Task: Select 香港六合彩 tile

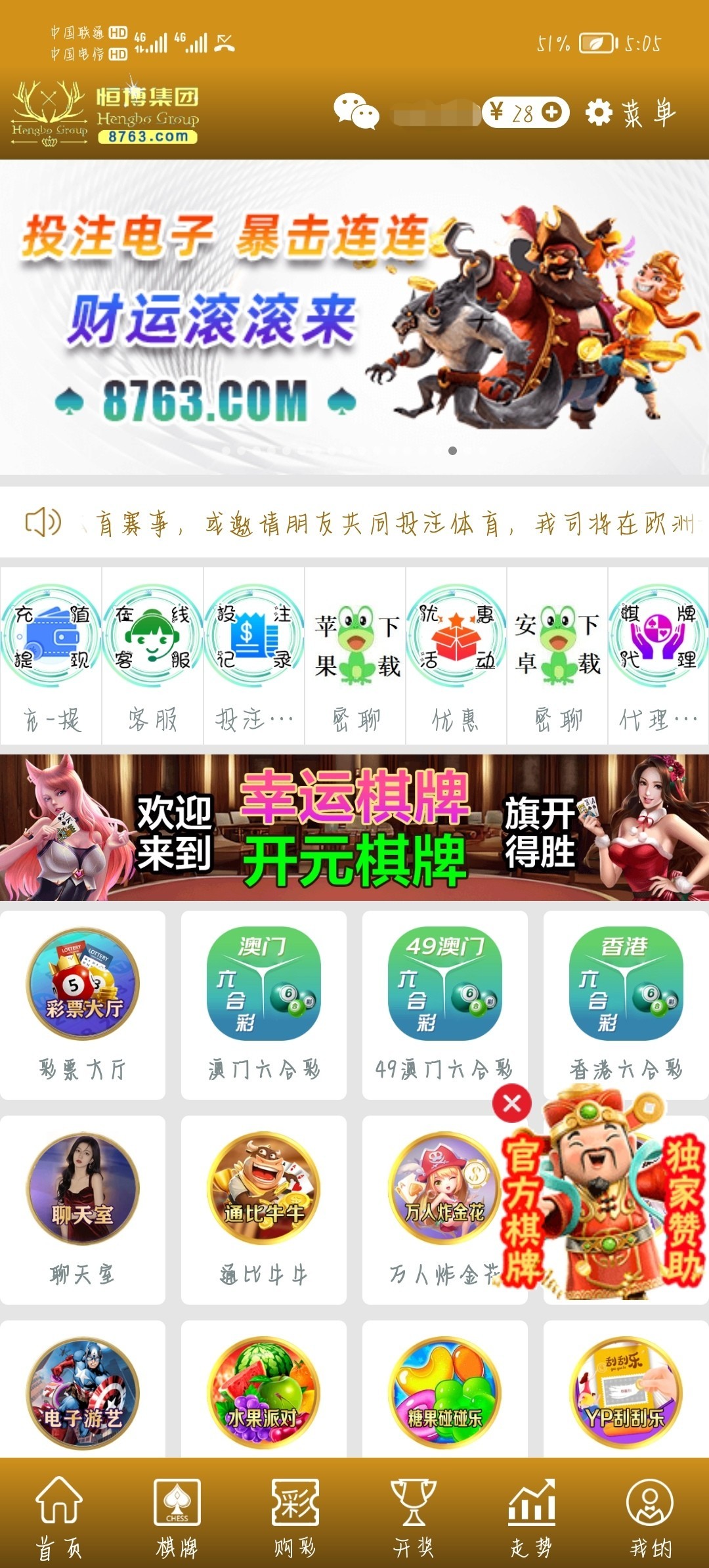Action: click(626, 1003)
